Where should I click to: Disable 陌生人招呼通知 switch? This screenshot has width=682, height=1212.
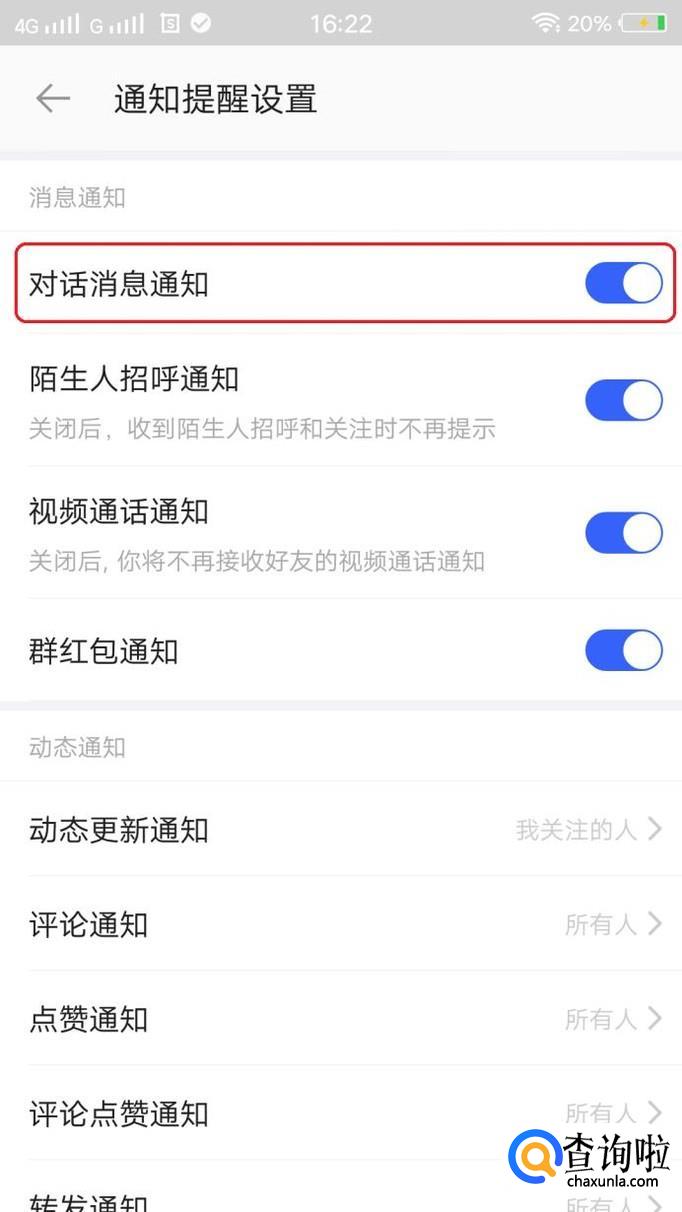623,400
